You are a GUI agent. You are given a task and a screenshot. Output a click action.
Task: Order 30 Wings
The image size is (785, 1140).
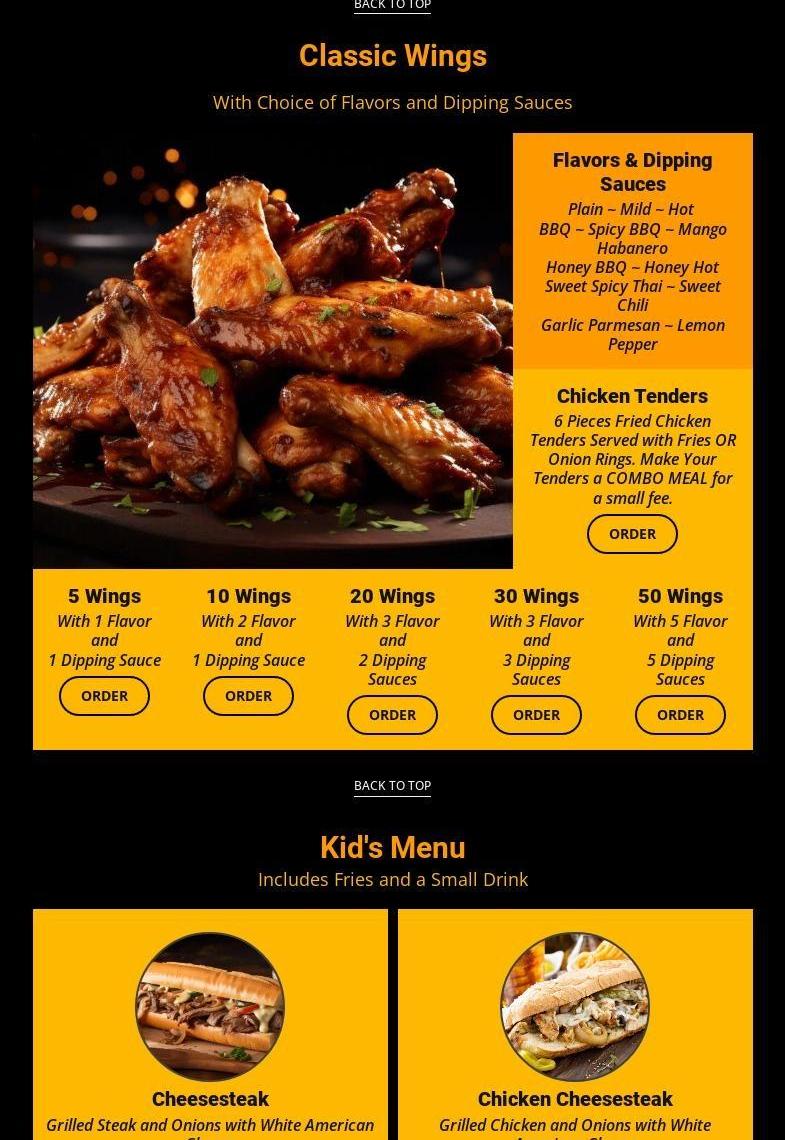(536, 715)
